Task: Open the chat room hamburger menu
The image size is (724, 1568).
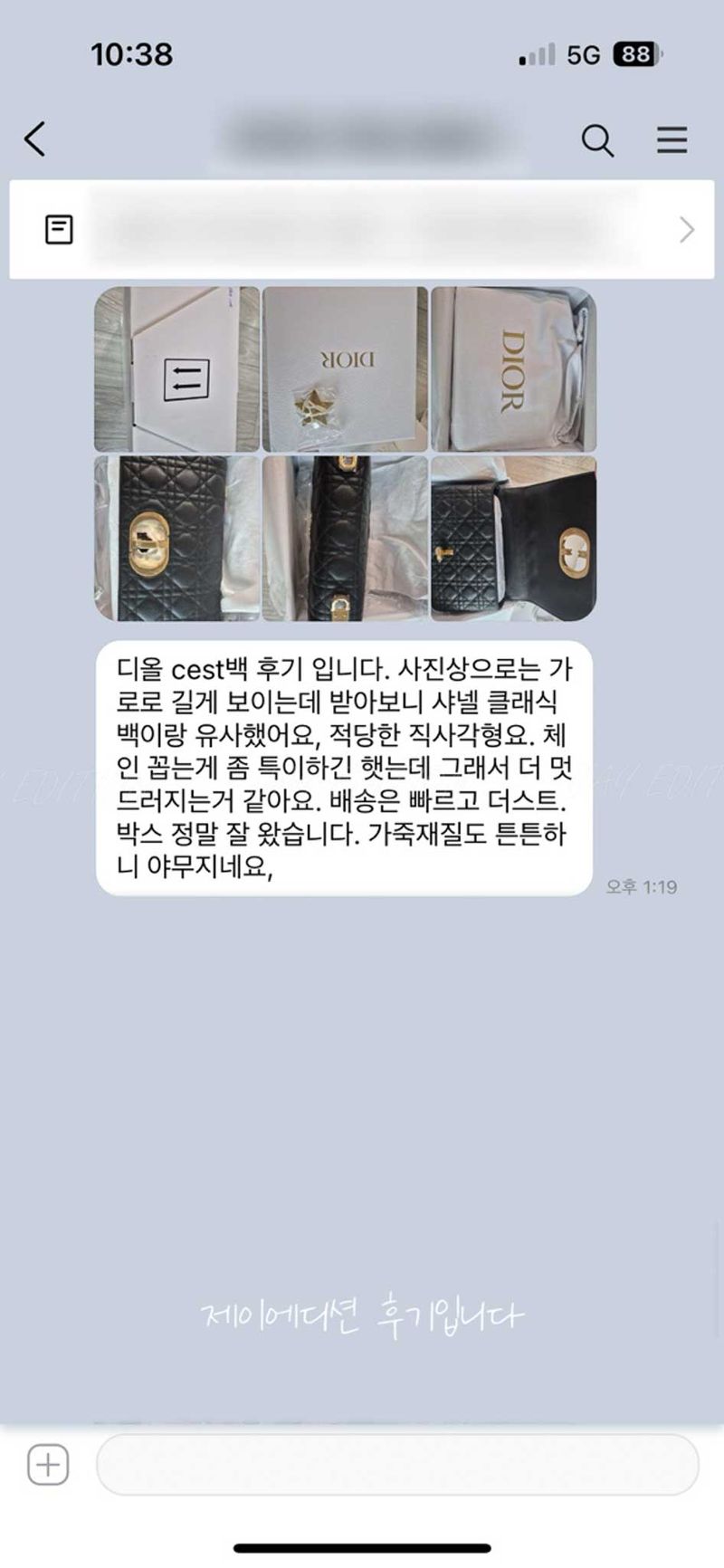Action: coord(672,140)
